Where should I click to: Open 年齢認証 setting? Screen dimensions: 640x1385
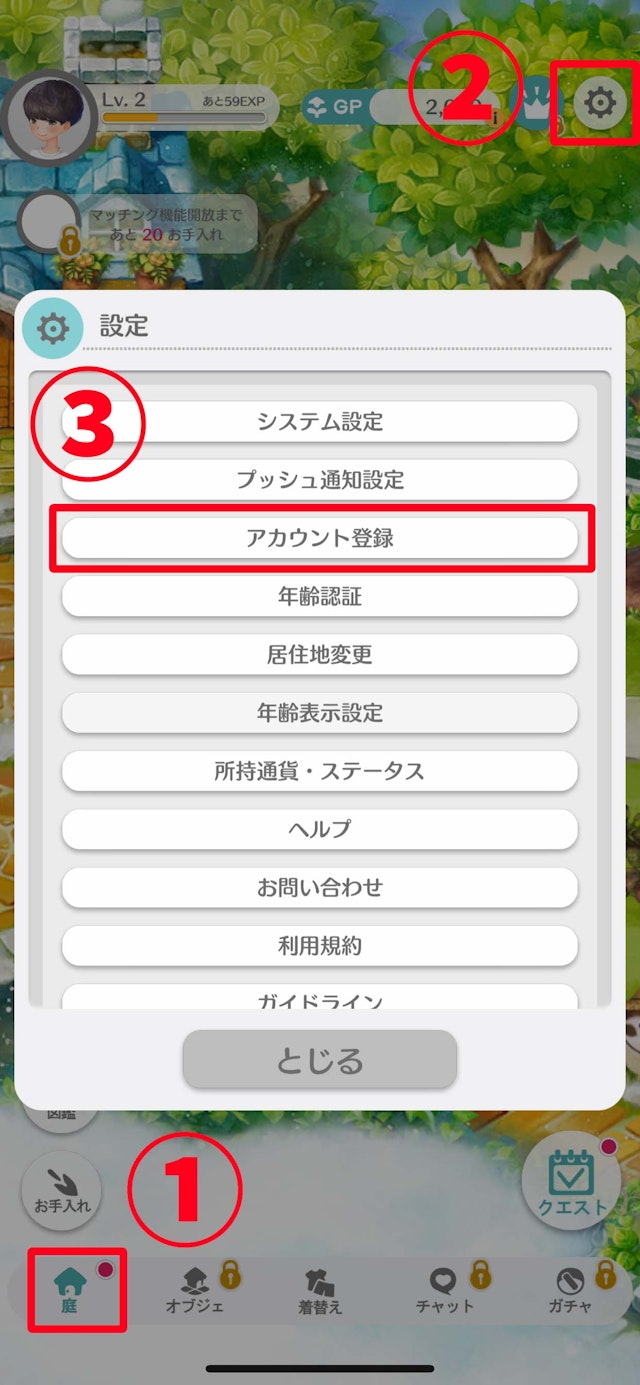pos(320,597)
